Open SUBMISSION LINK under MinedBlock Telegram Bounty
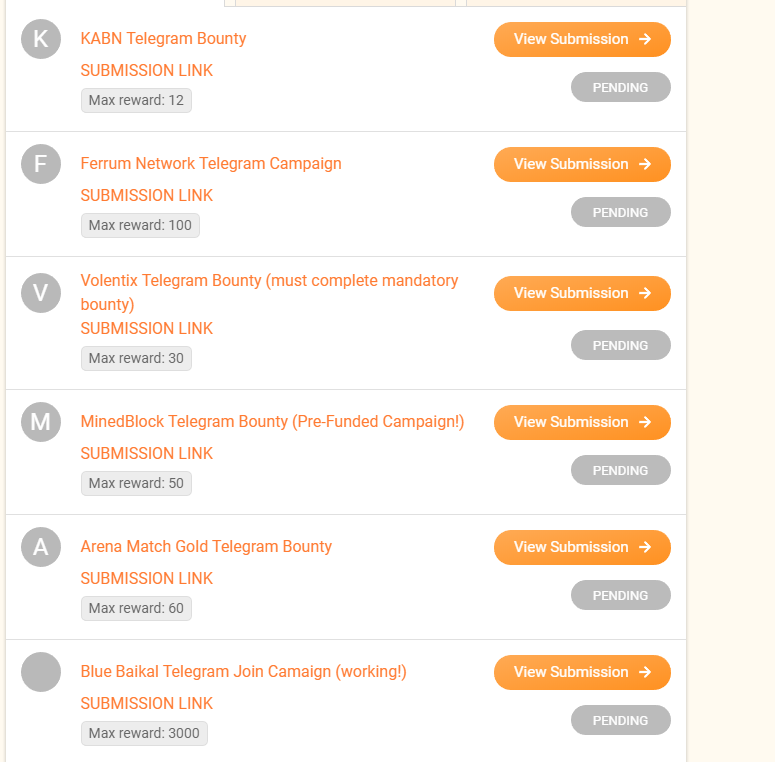The image size is (775, 762). tap(147, 454)
